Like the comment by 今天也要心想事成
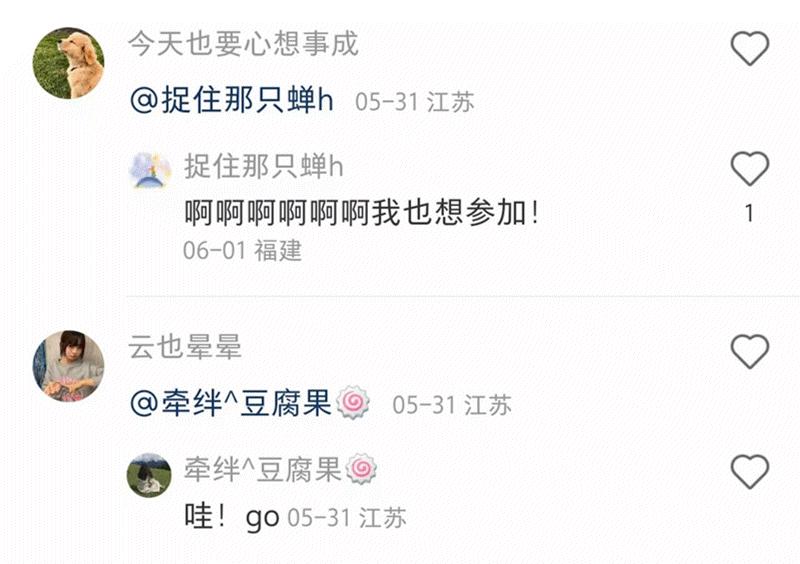800x564 pixels. 750,48
